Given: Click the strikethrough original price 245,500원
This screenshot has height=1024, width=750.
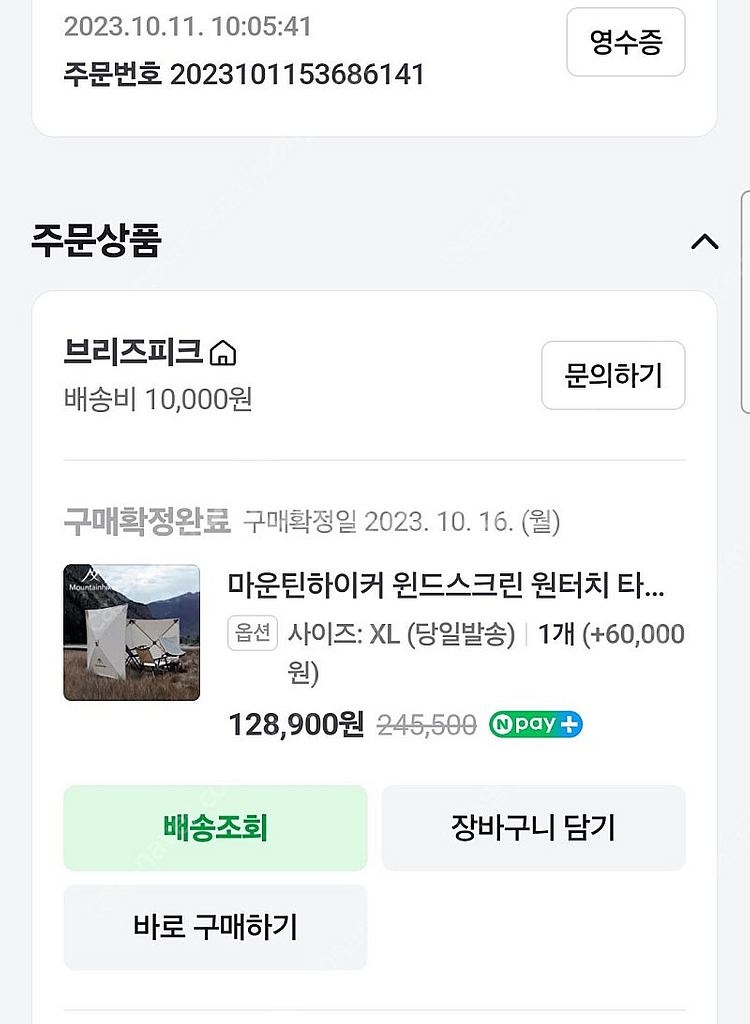Looking at the screenshot, I should click(x=428, y=724).
